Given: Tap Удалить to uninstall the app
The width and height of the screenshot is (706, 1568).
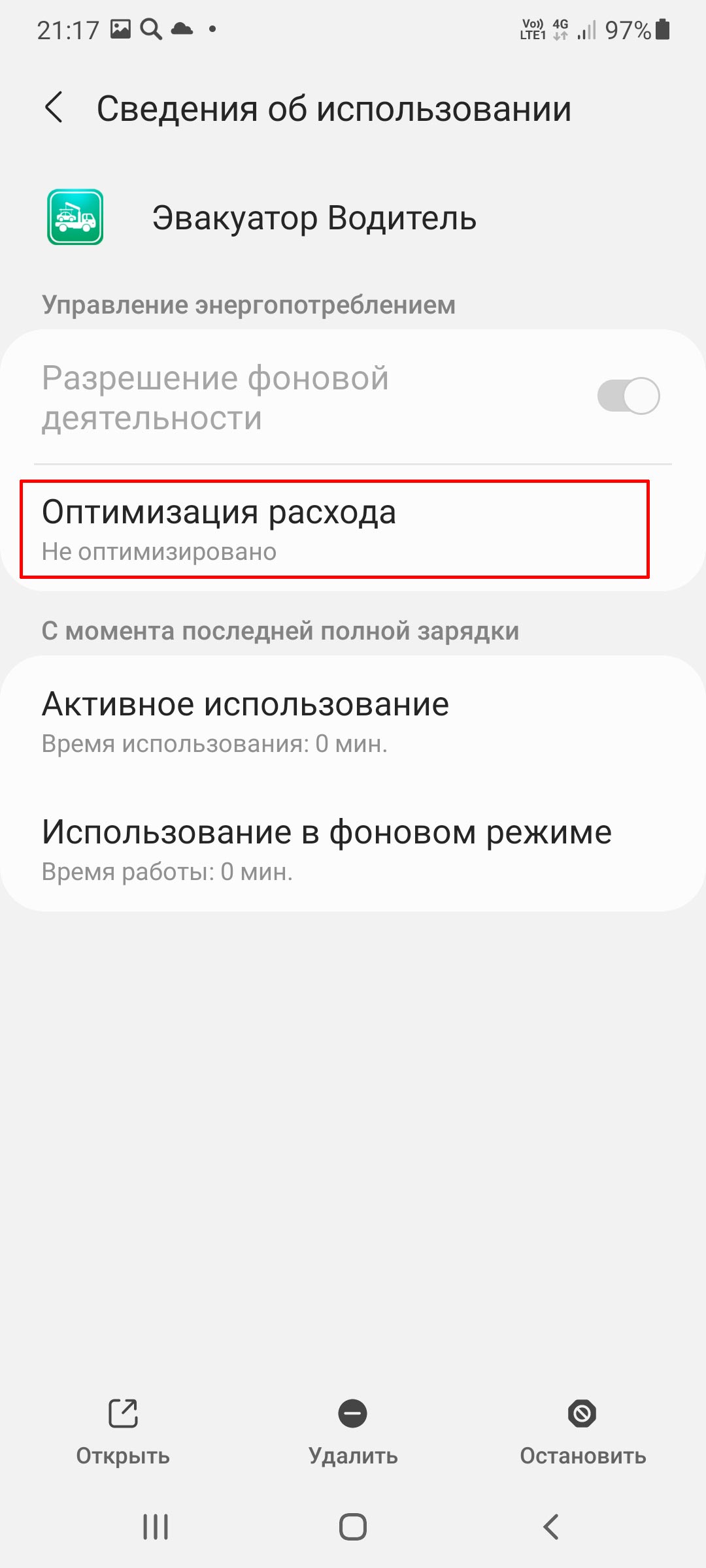Looking at the screenshot, I should click(x=353, y=1432).
